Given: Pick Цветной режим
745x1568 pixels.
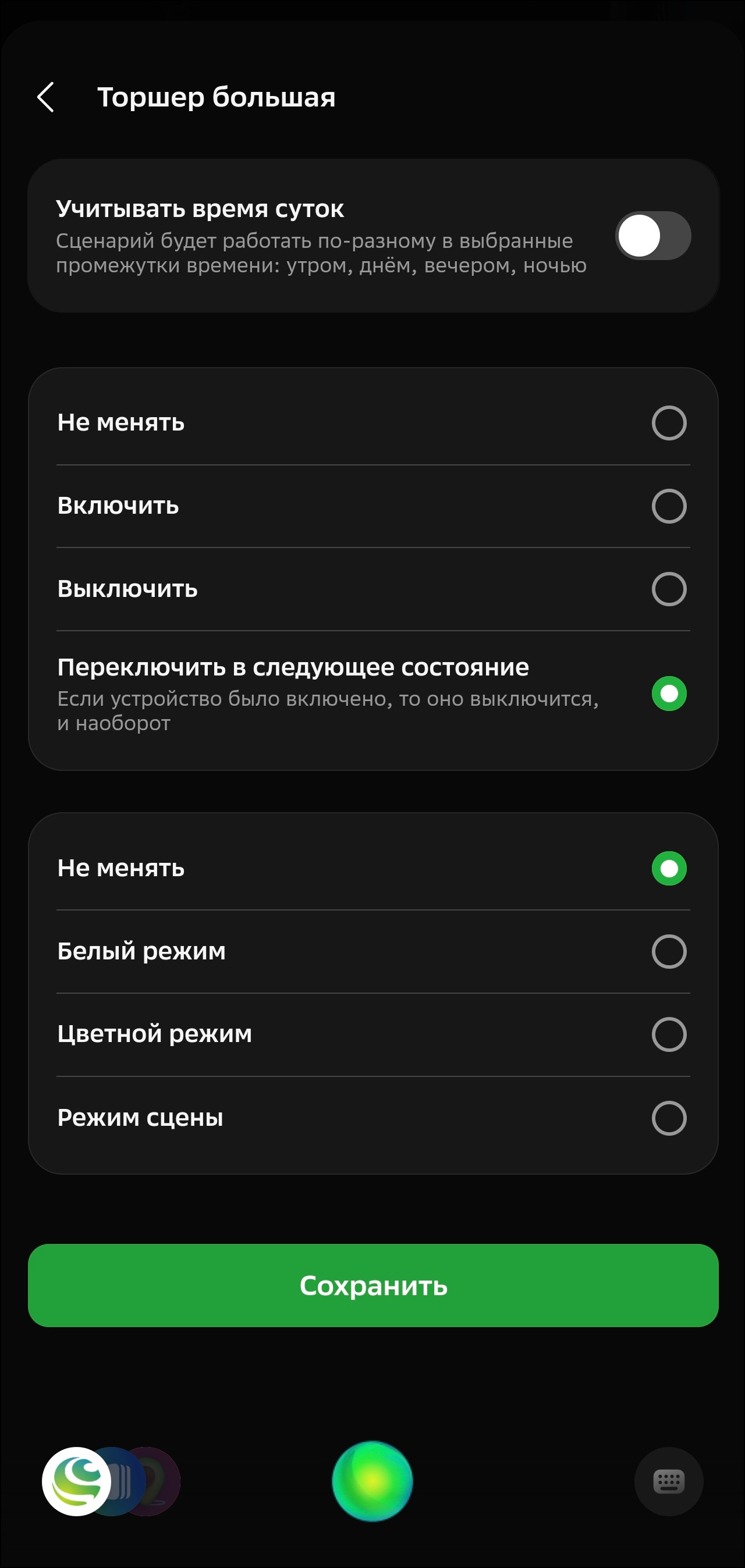Looking at the screenshot, I should 668,1034.
